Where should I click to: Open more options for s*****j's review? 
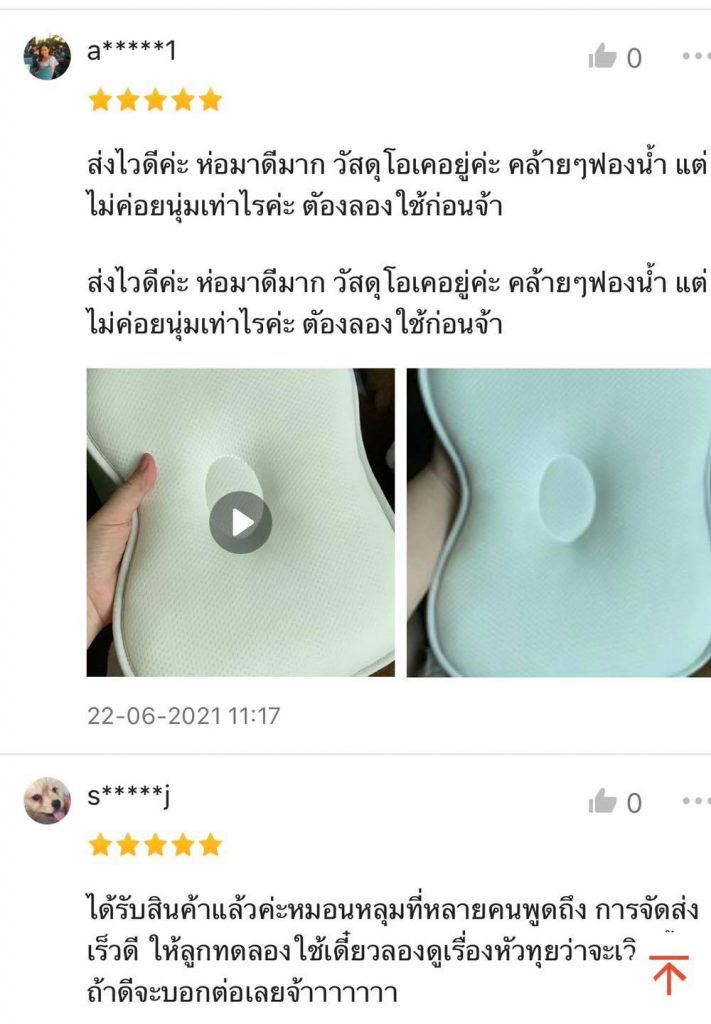[695, 800]
